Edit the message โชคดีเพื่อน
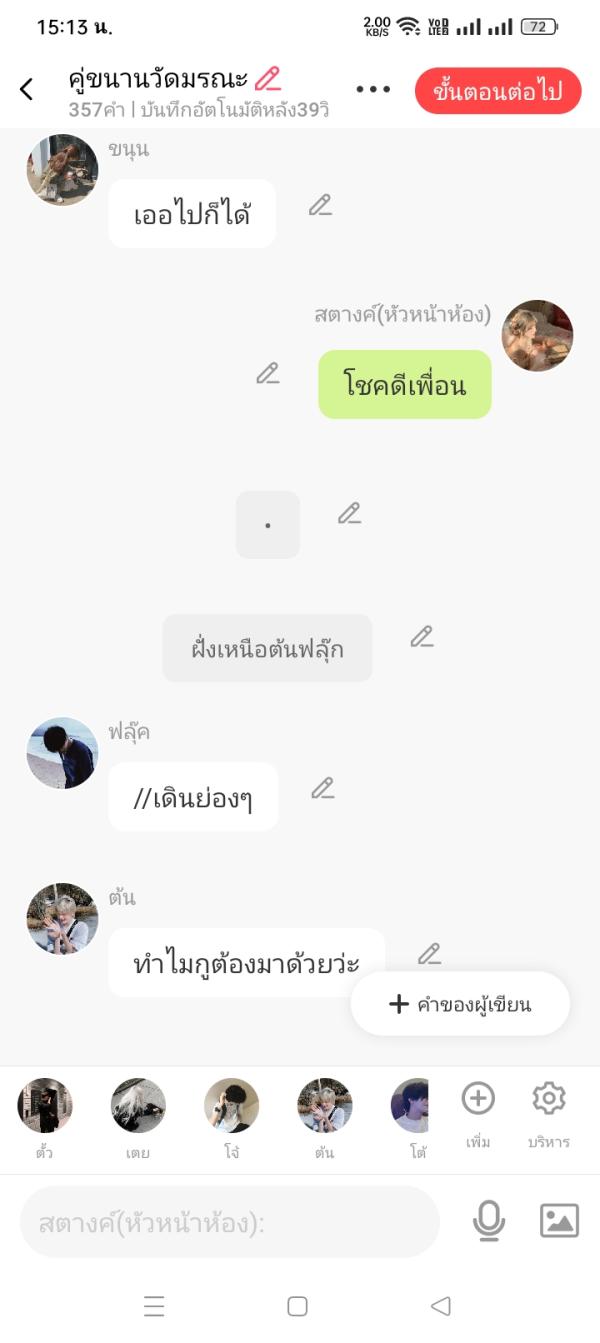This screenshot has width=600, height=1343. coord(267,374)
